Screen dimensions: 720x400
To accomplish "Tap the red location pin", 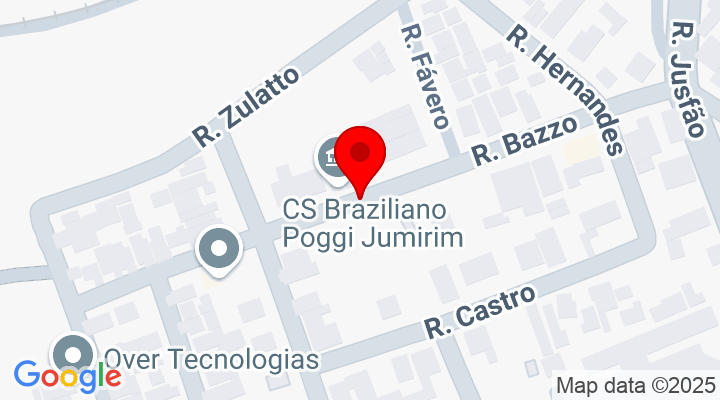I will click(x=360, y=157).
